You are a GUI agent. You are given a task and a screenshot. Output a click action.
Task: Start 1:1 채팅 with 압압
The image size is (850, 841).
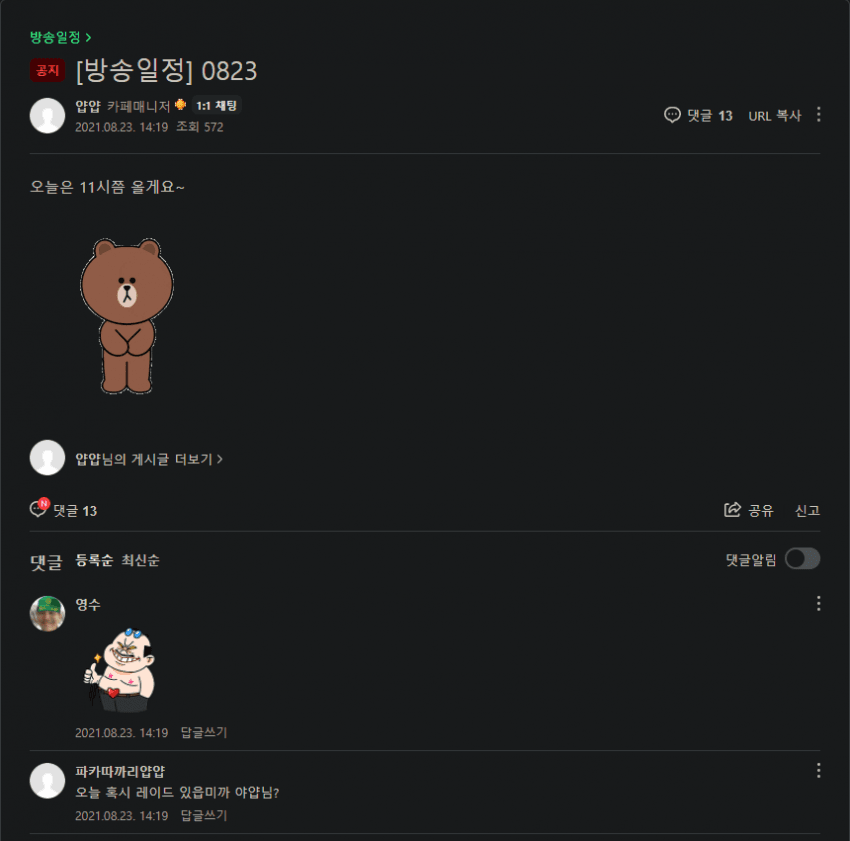(216, 105)
